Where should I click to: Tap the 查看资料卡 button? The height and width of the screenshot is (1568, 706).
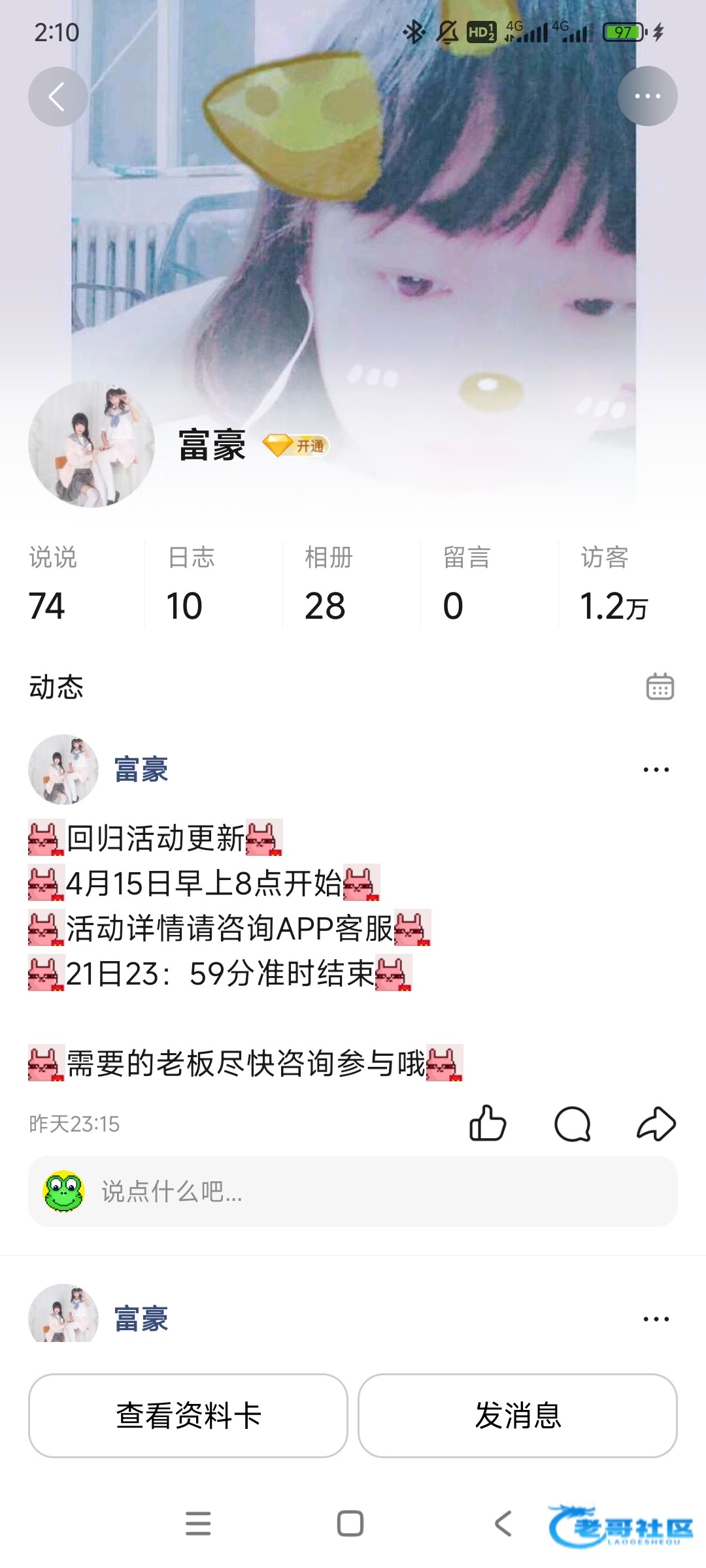188,1416
